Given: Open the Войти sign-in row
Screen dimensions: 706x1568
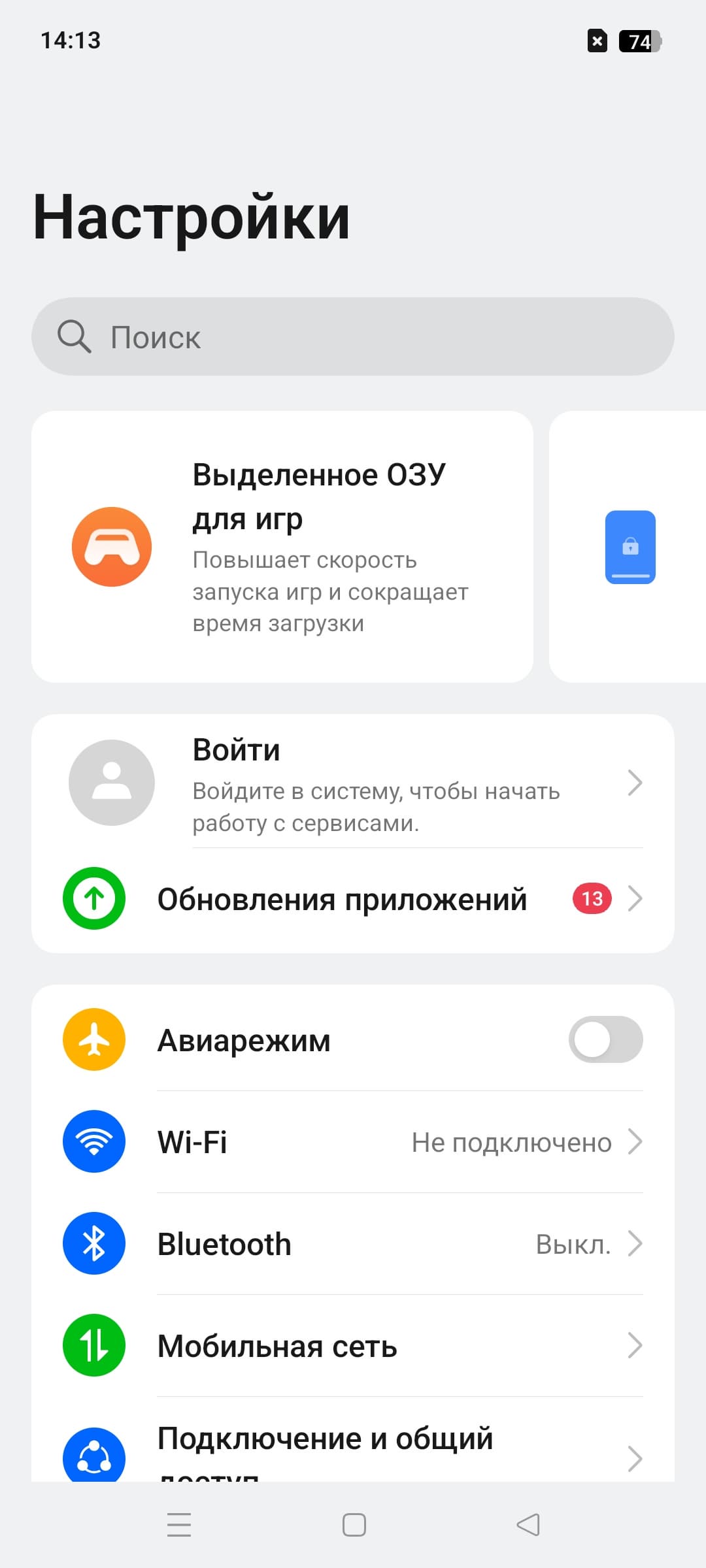Looking at the screenshot, I should (x=353, y=783).
